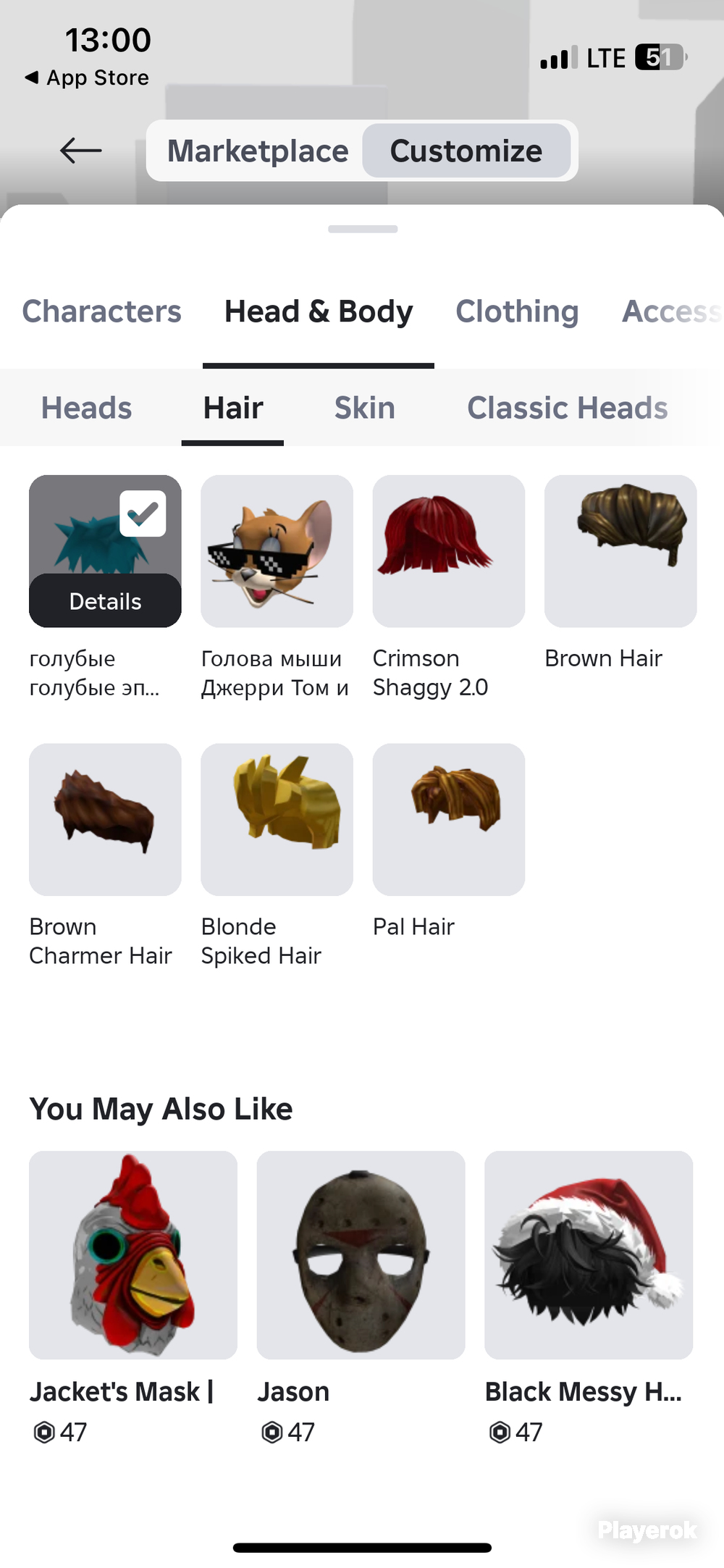This screenshot has height=1568, width=724.
Task: Switch to the Marketplace tab
Action: point(257,150)
